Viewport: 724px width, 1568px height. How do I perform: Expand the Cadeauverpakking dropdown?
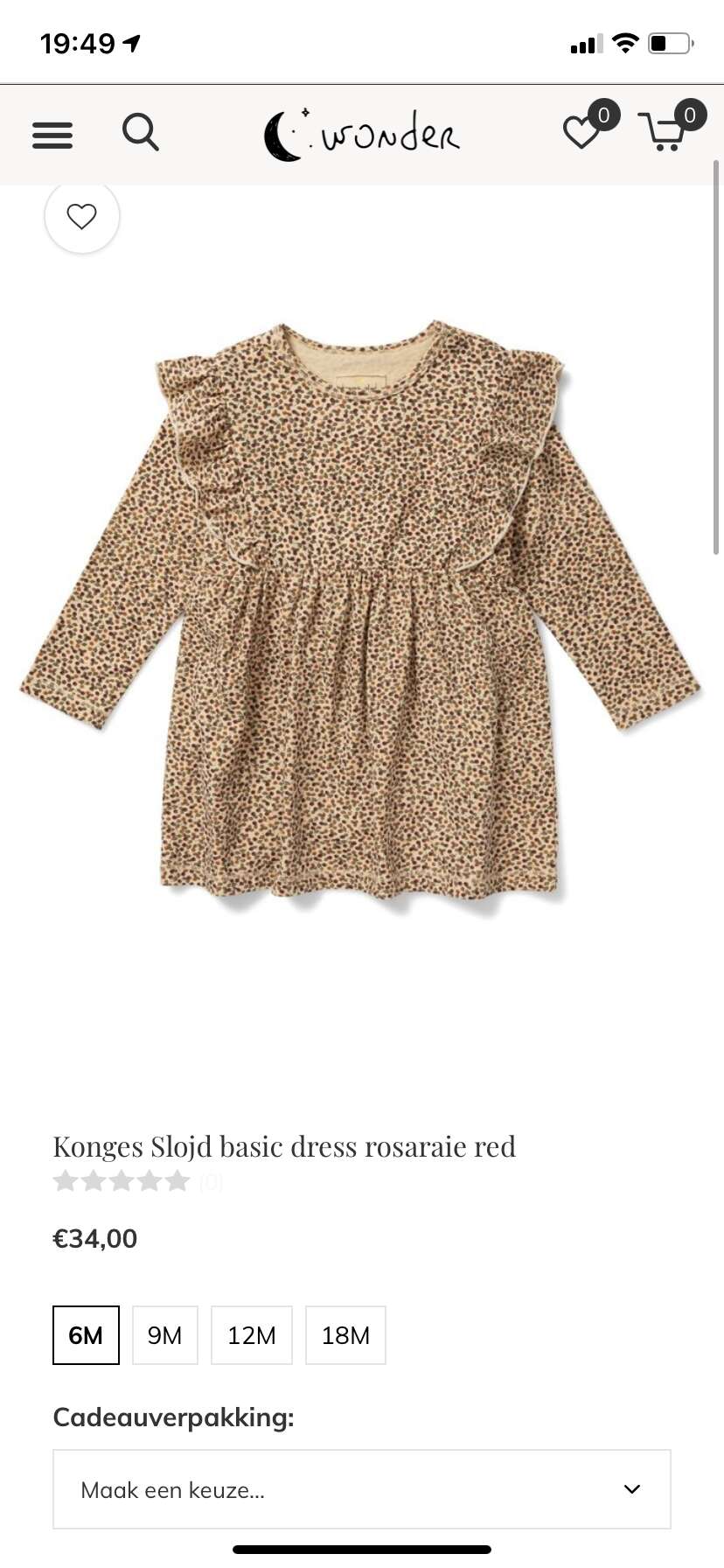[x=362, y=1489]
